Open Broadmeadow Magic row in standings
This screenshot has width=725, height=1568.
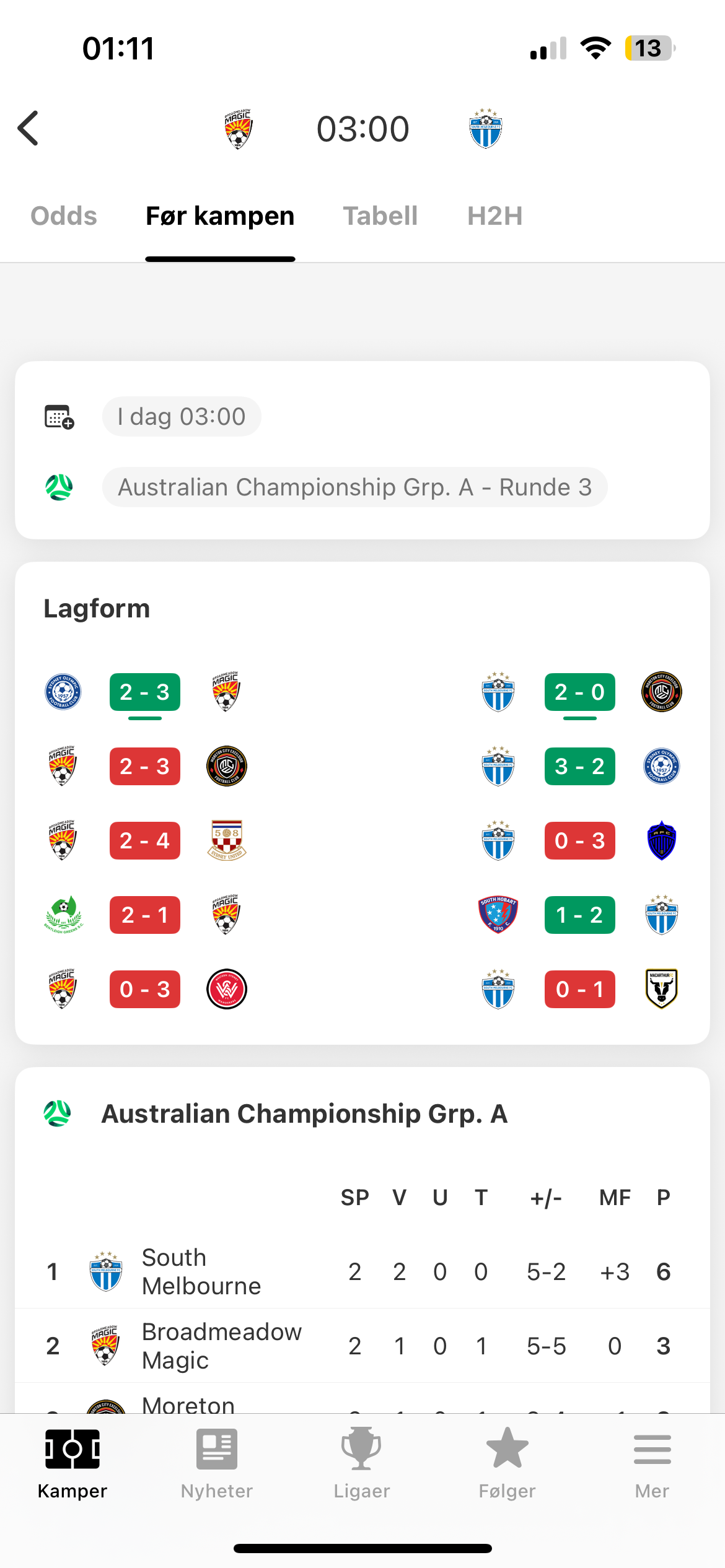point(362,1346)
